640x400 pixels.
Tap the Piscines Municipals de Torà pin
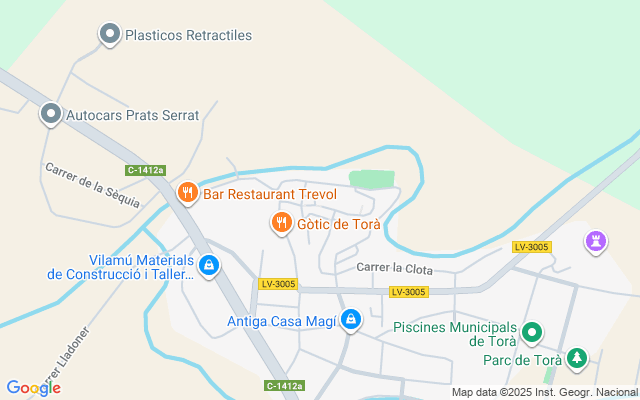533,333
